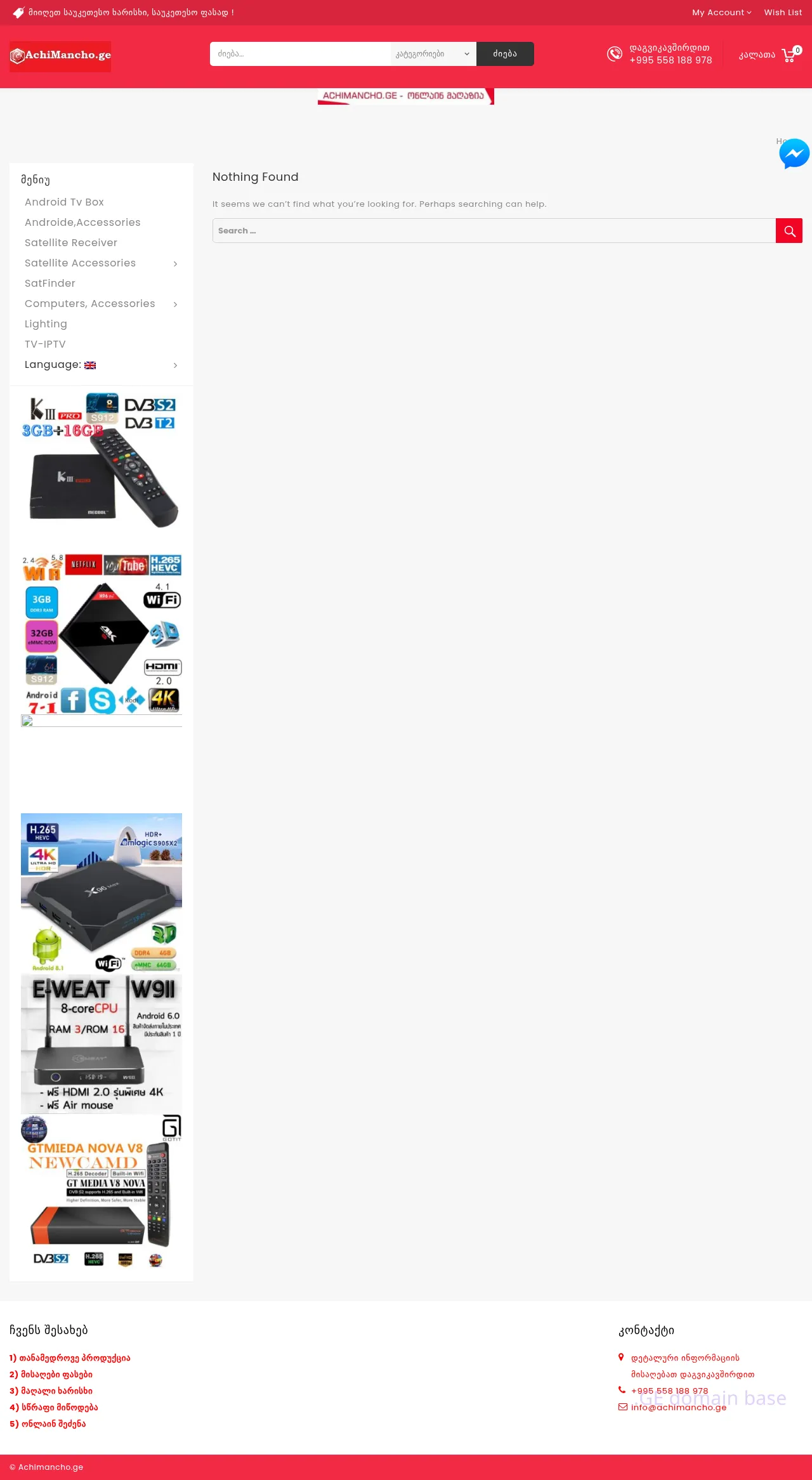
Task: Open the Androide,Accessories category
Action: (x=82, y=222)
